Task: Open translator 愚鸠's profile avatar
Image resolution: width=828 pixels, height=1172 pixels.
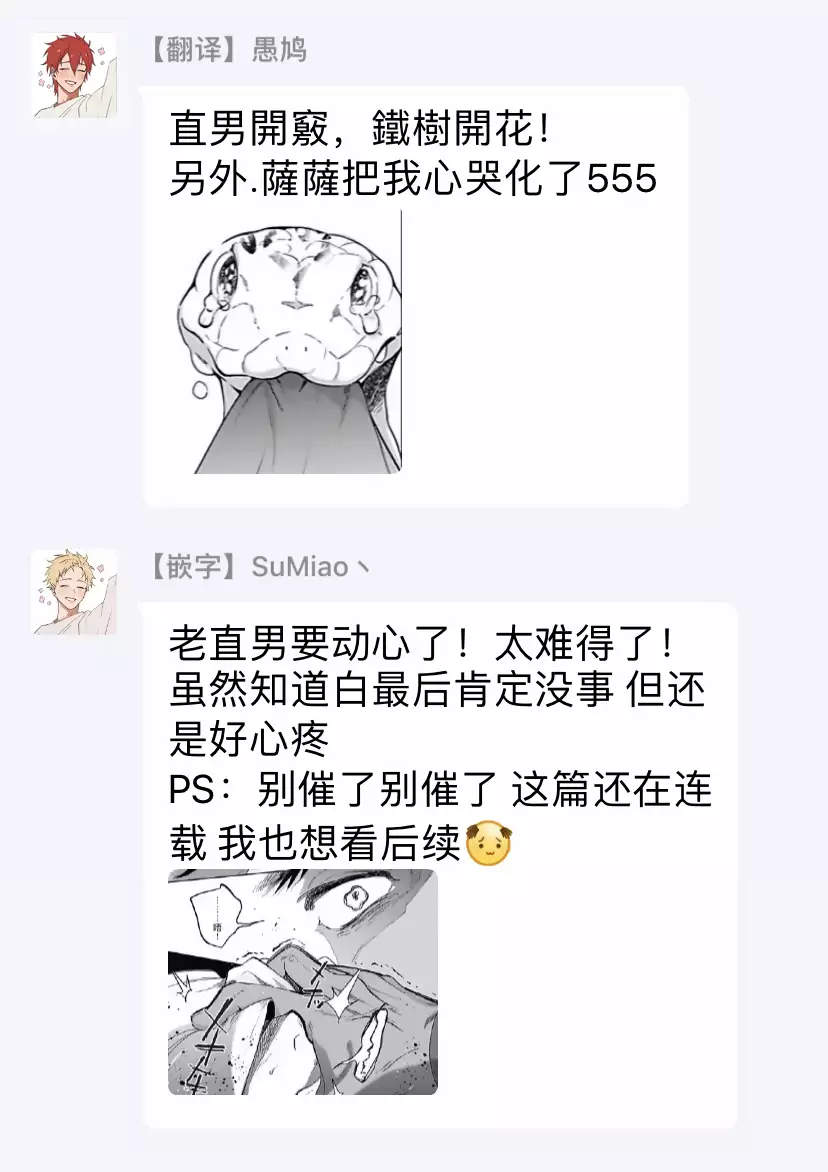Action: tap(74, 76)
